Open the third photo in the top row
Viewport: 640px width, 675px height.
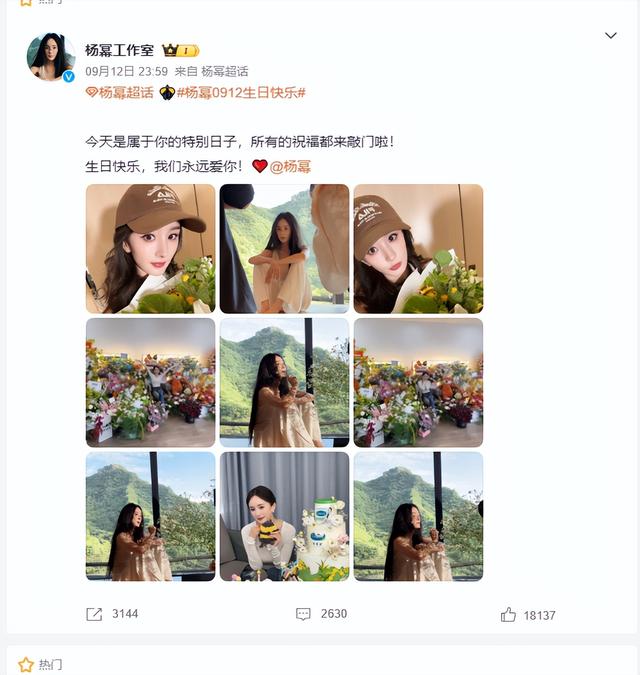[x=418, y=248]
